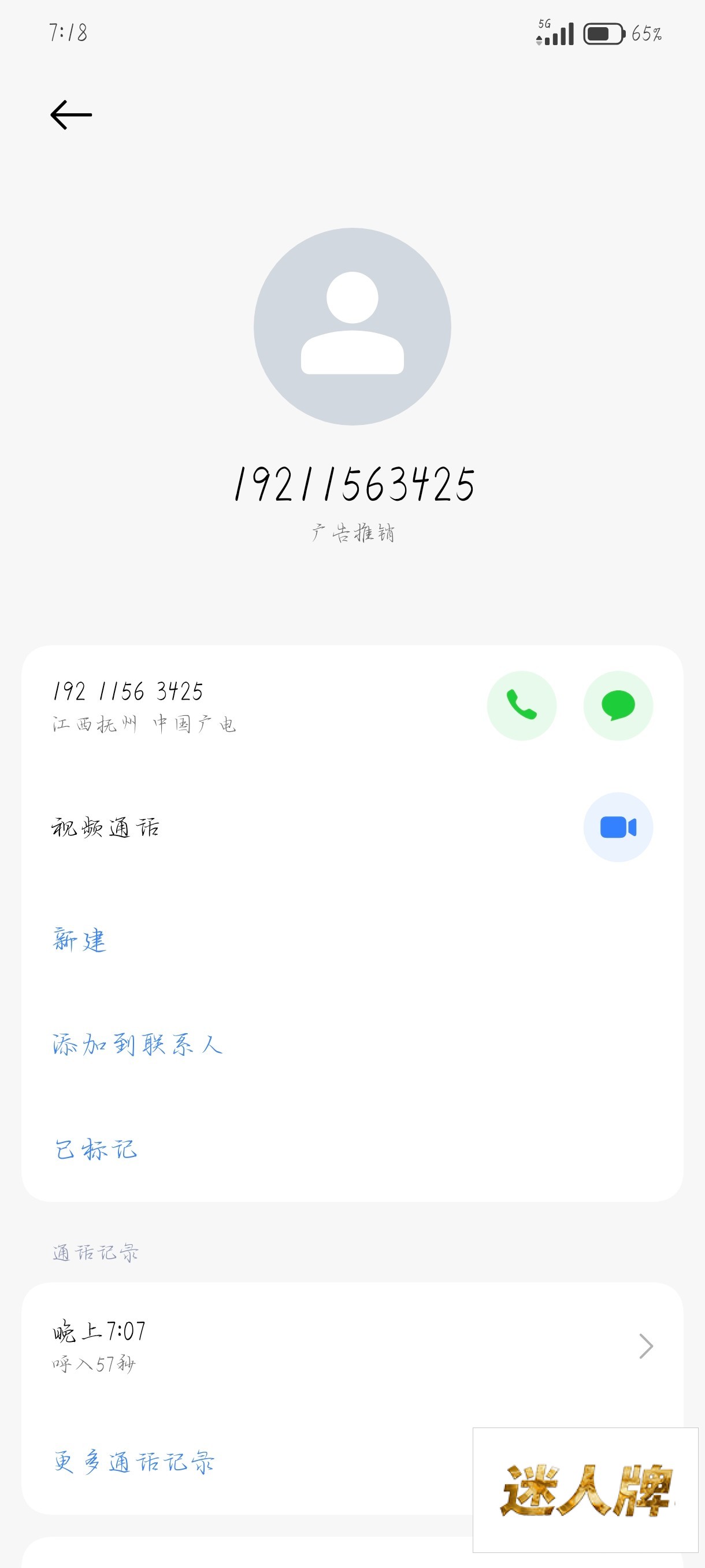This screenshot has height=1568, width=705.
Task: Start a video call with camera icon
Action: 617,827
